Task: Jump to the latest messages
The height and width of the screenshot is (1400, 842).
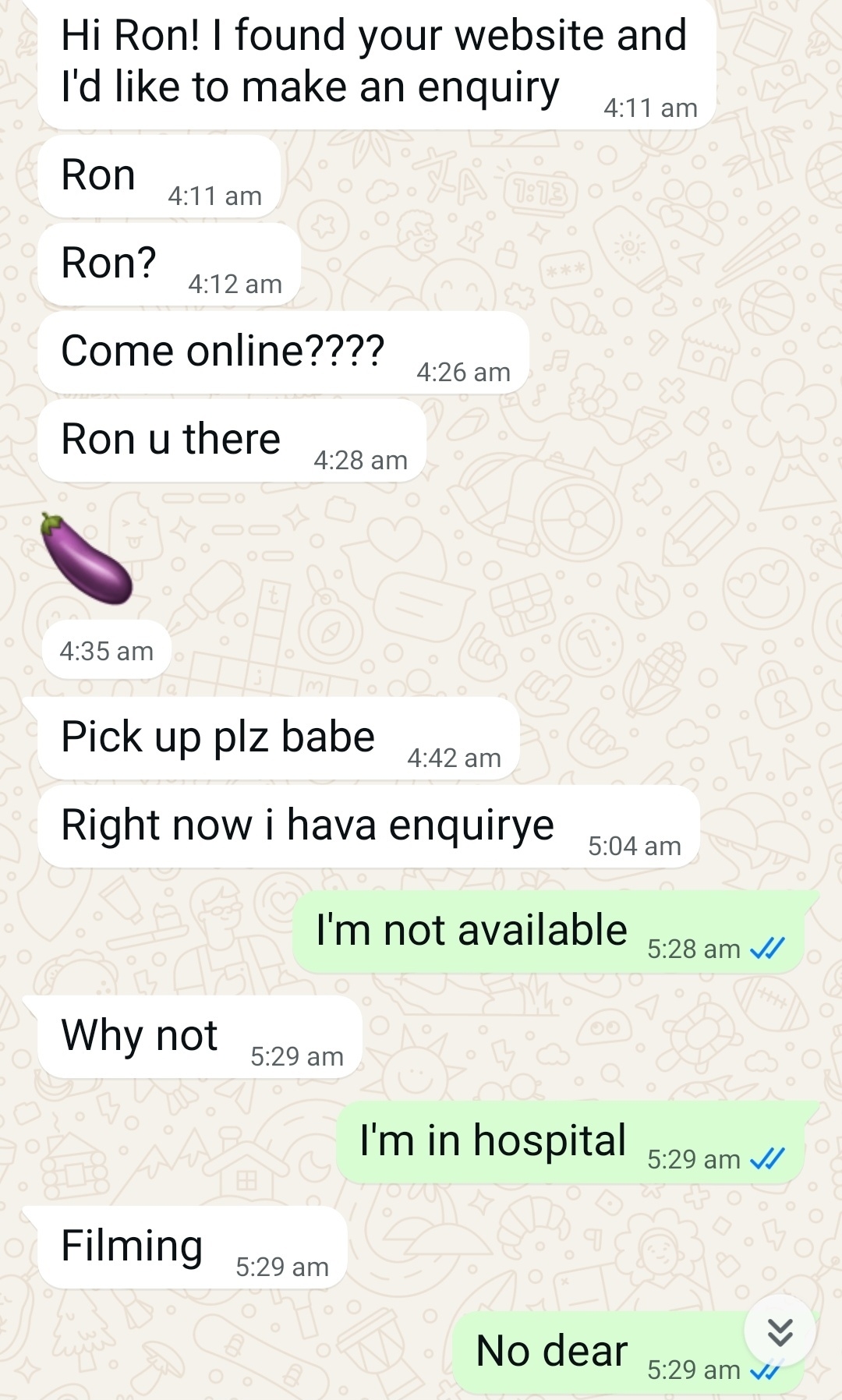Action: [780, 1332]
